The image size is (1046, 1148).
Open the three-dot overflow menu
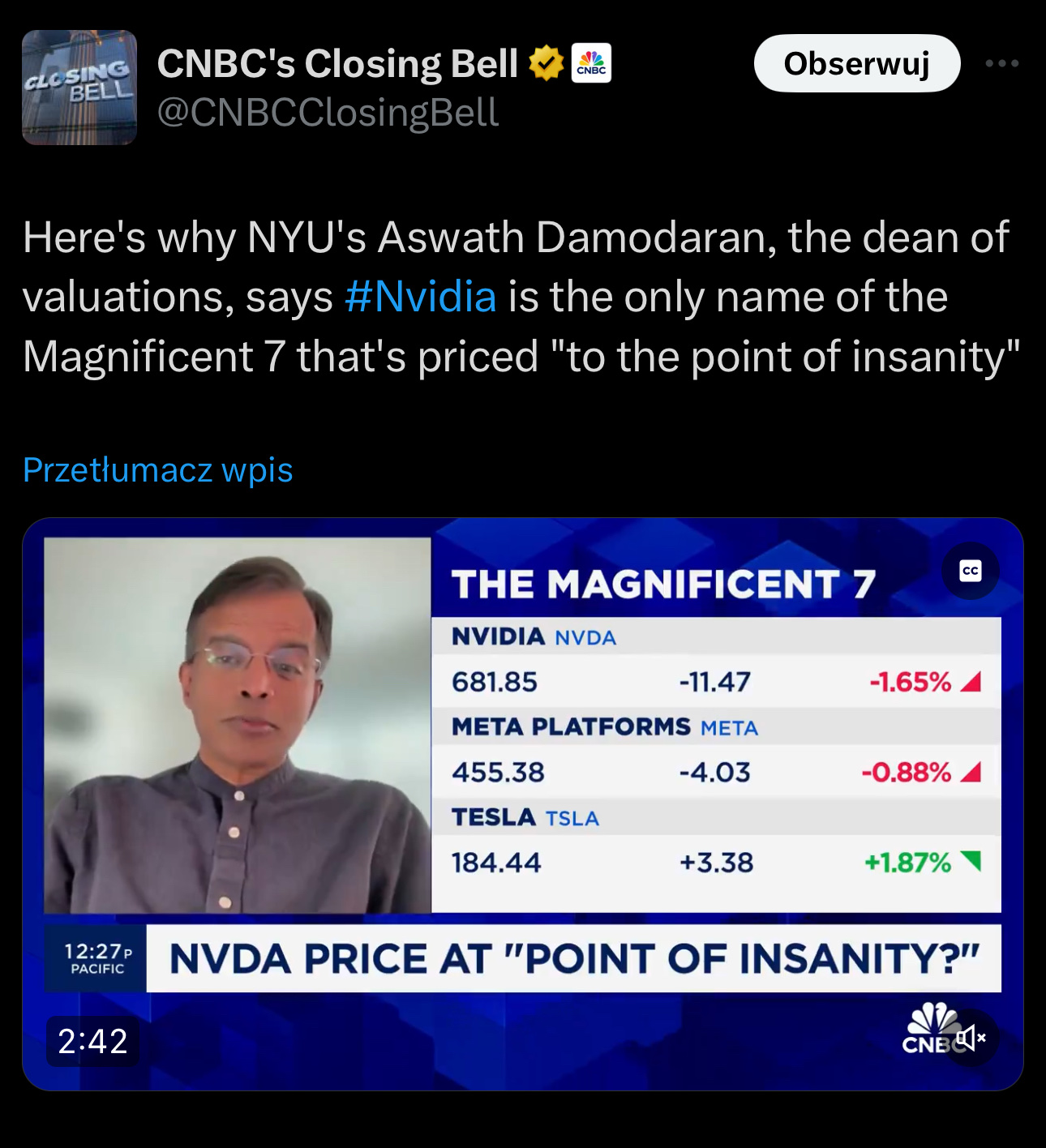pyautogui.click(x=1002, y=63)
